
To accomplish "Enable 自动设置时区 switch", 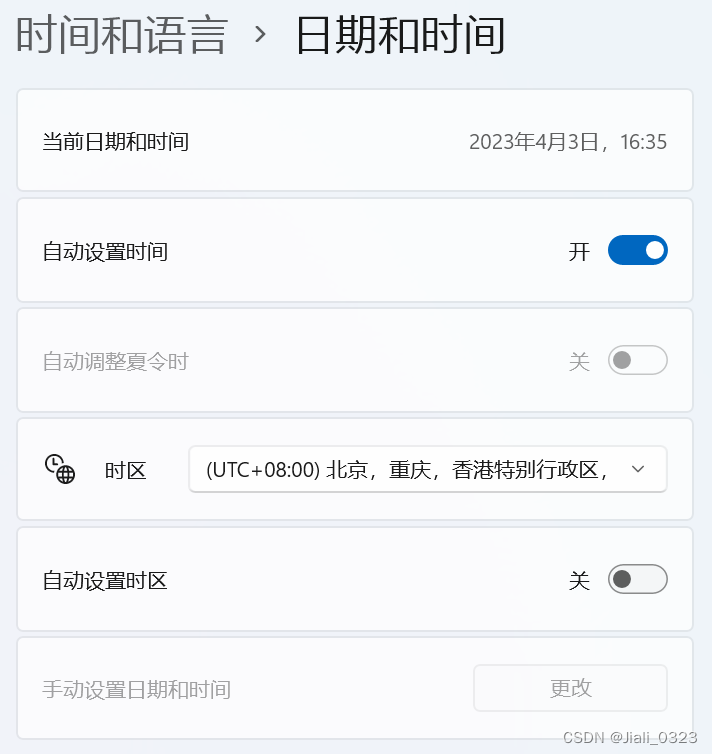I will pos(637,579).
